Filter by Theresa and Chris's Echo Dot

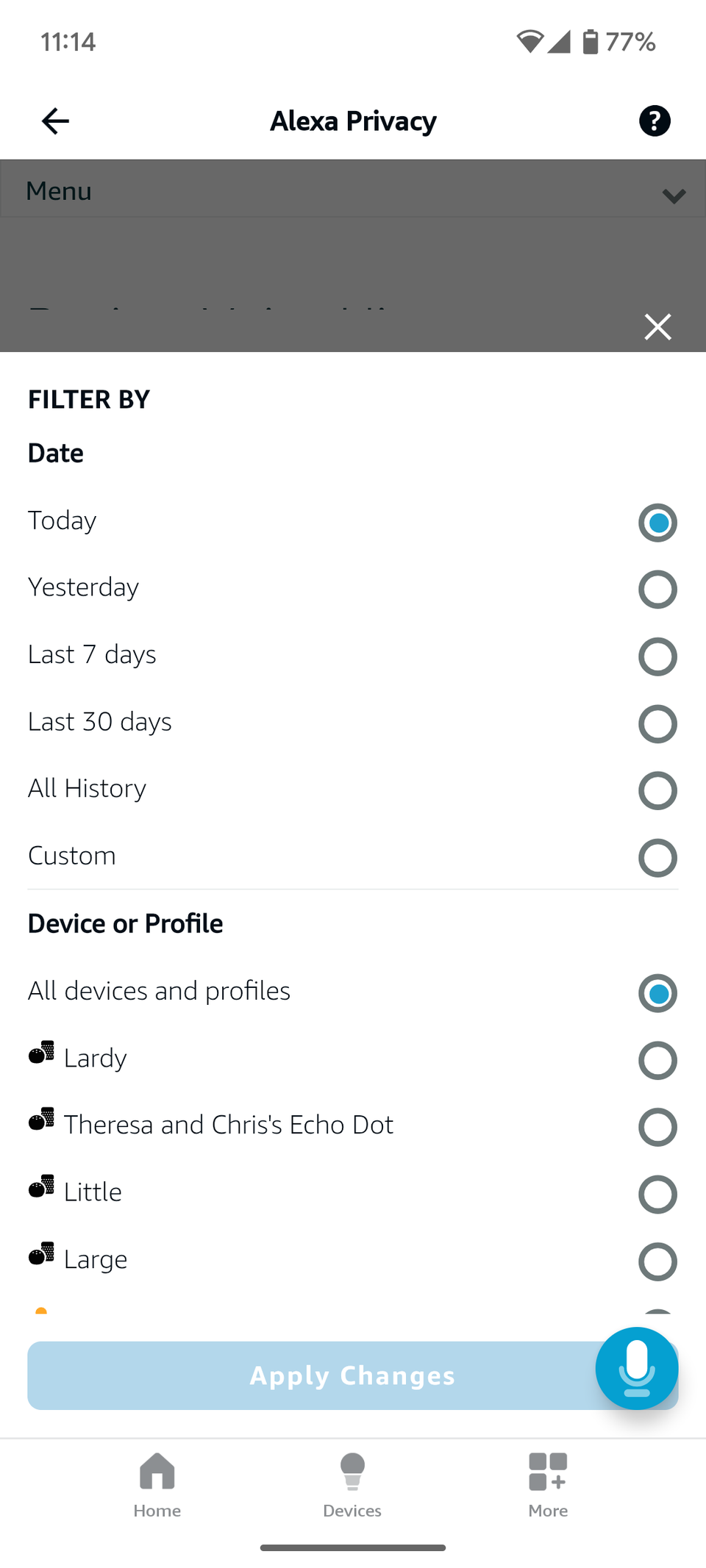tap(657, 1127)
